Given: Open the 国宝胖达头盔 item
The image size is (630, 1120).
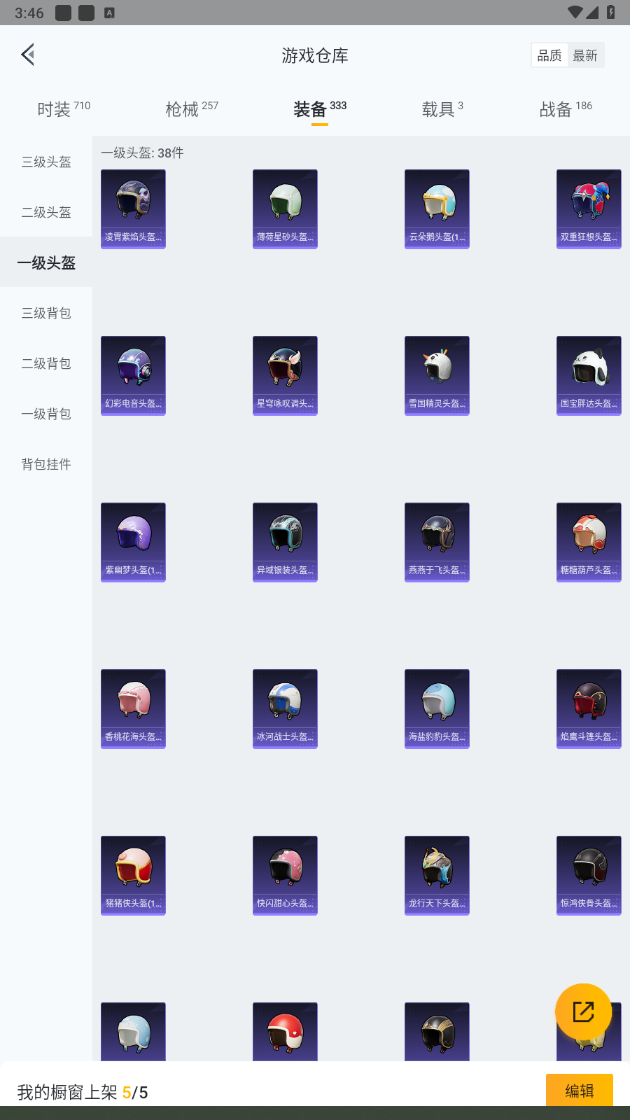Looking at the screenshot, I should [x=589, y=376].
